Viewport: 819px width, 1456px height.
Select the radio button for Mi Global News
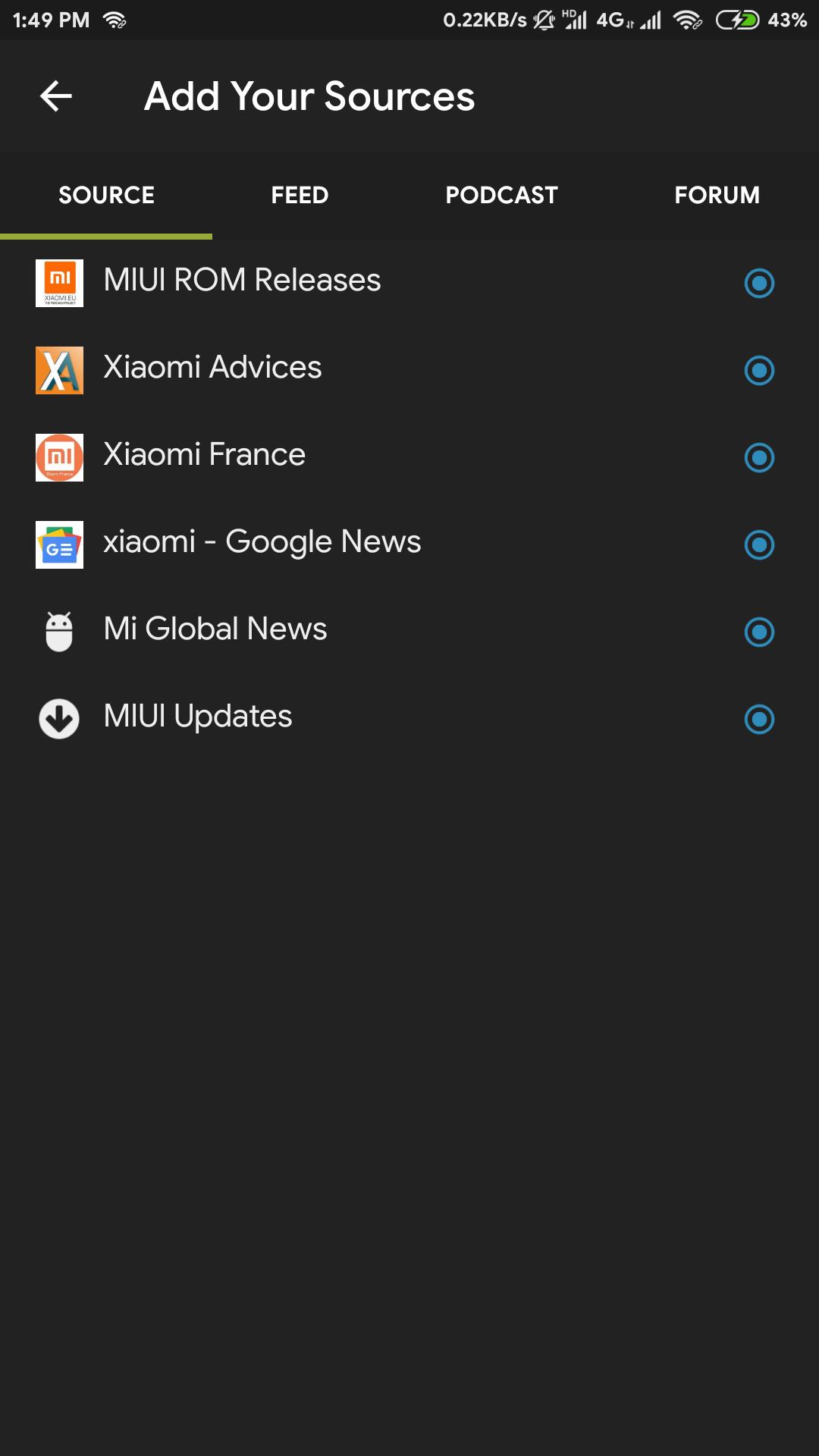760,631
